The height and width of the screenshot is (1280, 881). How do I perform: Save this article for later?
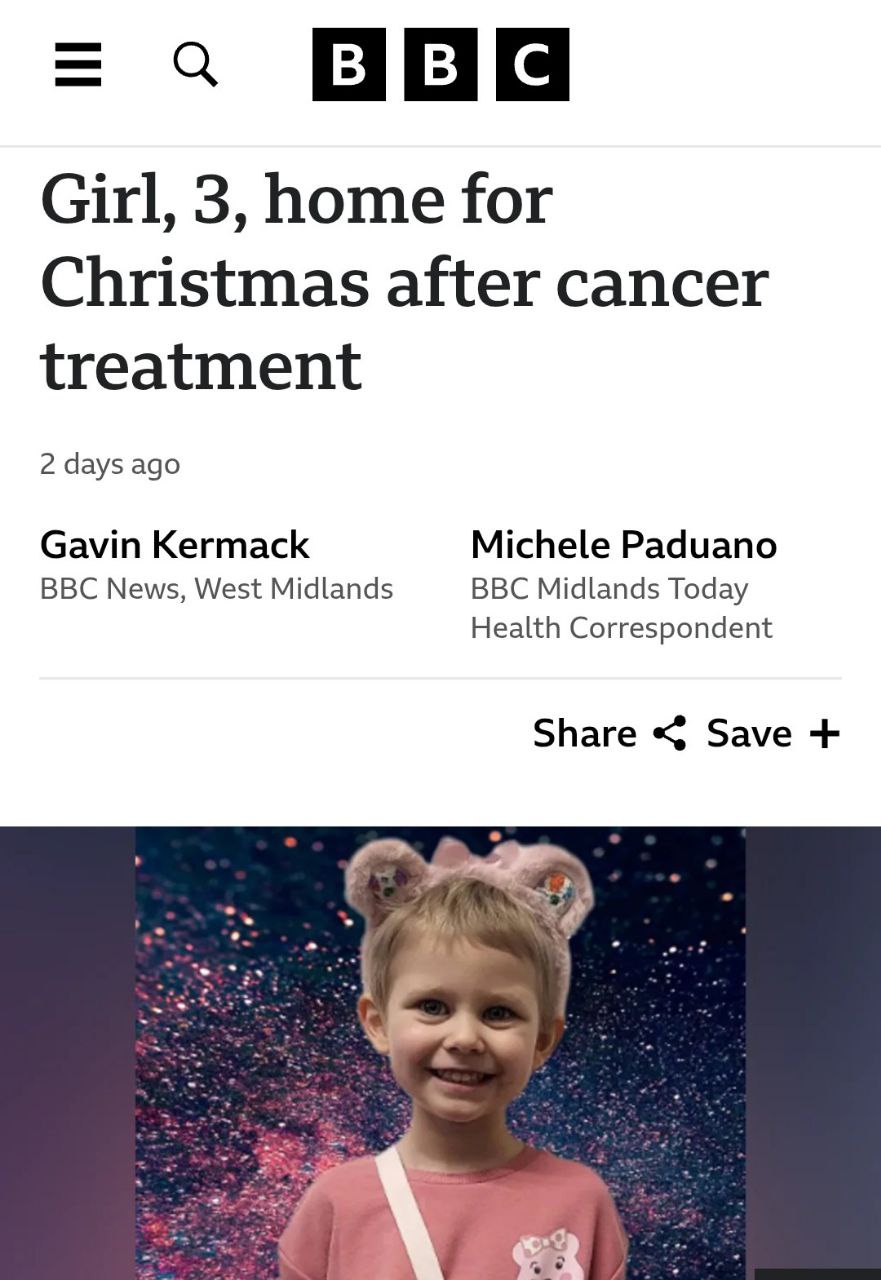773,734
